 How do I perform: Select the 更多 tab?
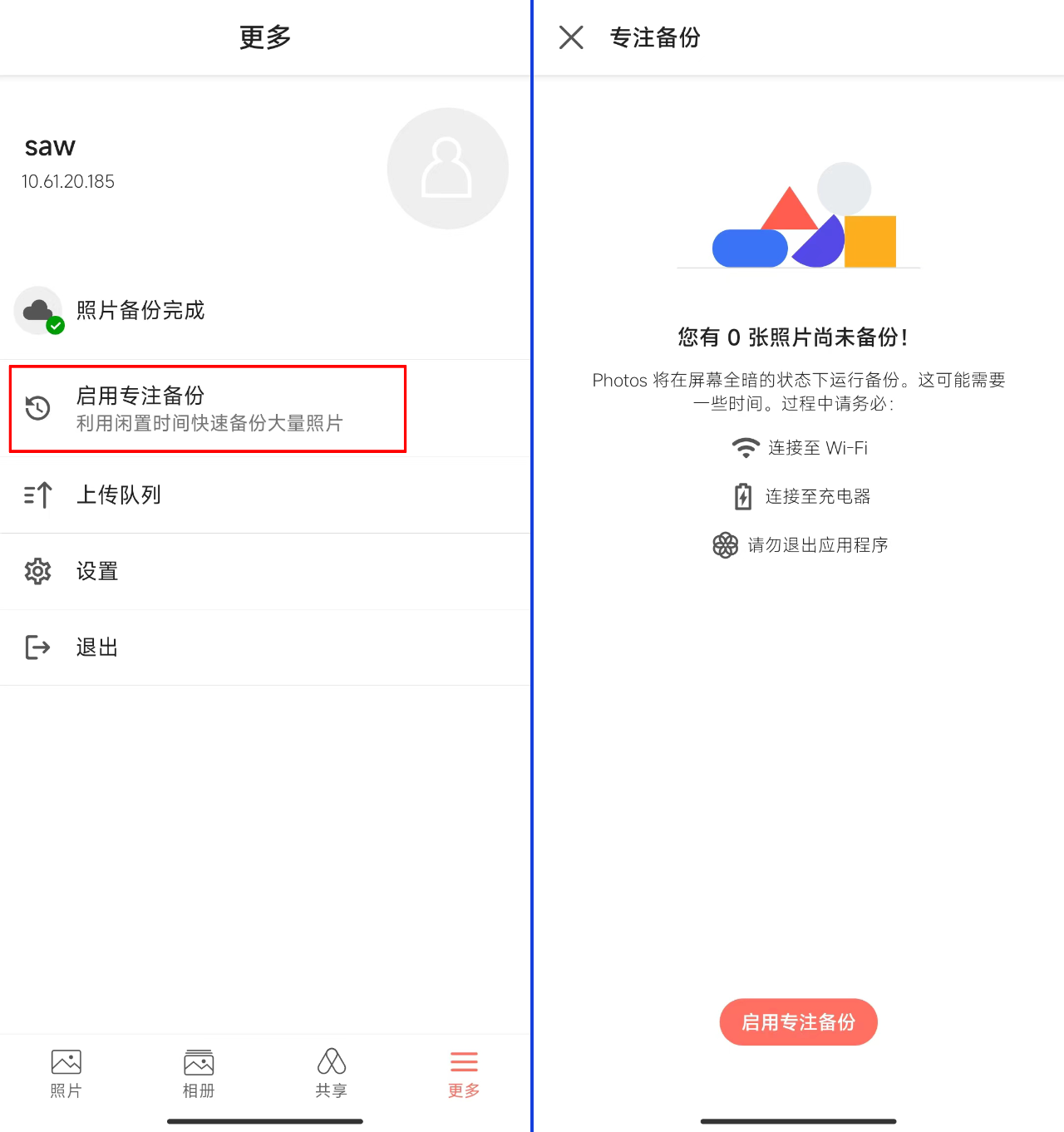[x=464, y=1073]
